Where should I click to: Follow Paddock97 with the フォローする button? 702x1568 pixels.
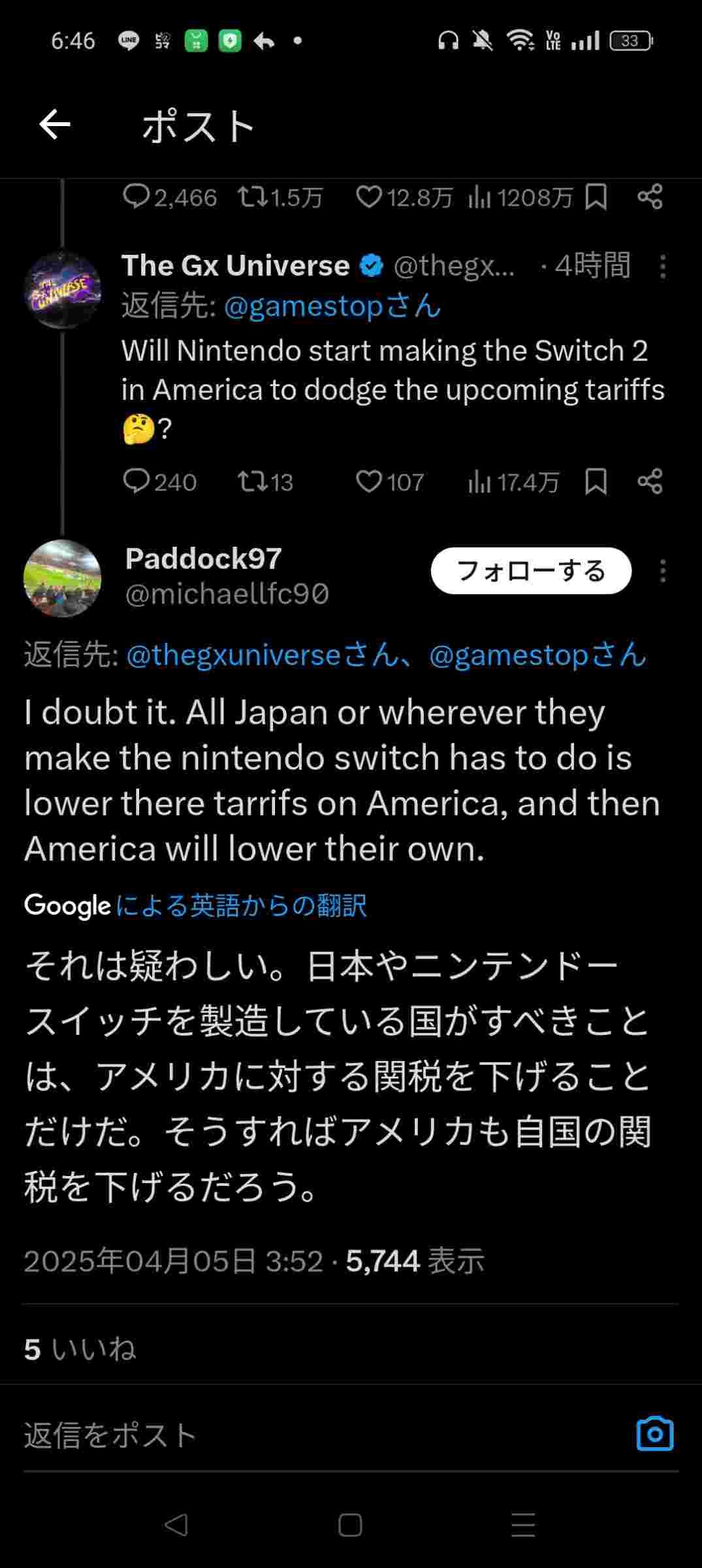531,571
